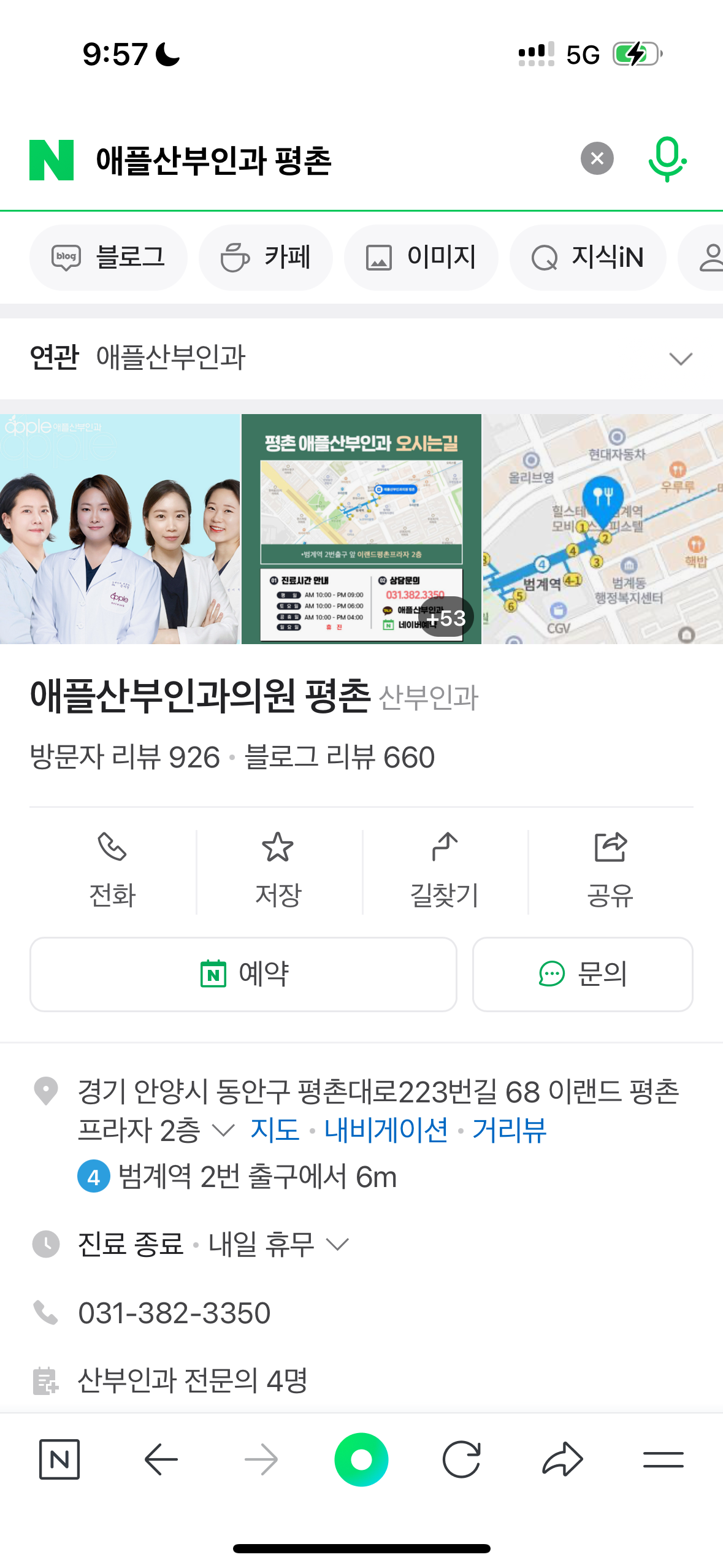
Task: Open the map thumbnail near 범계역
Action: pos(602,529)
